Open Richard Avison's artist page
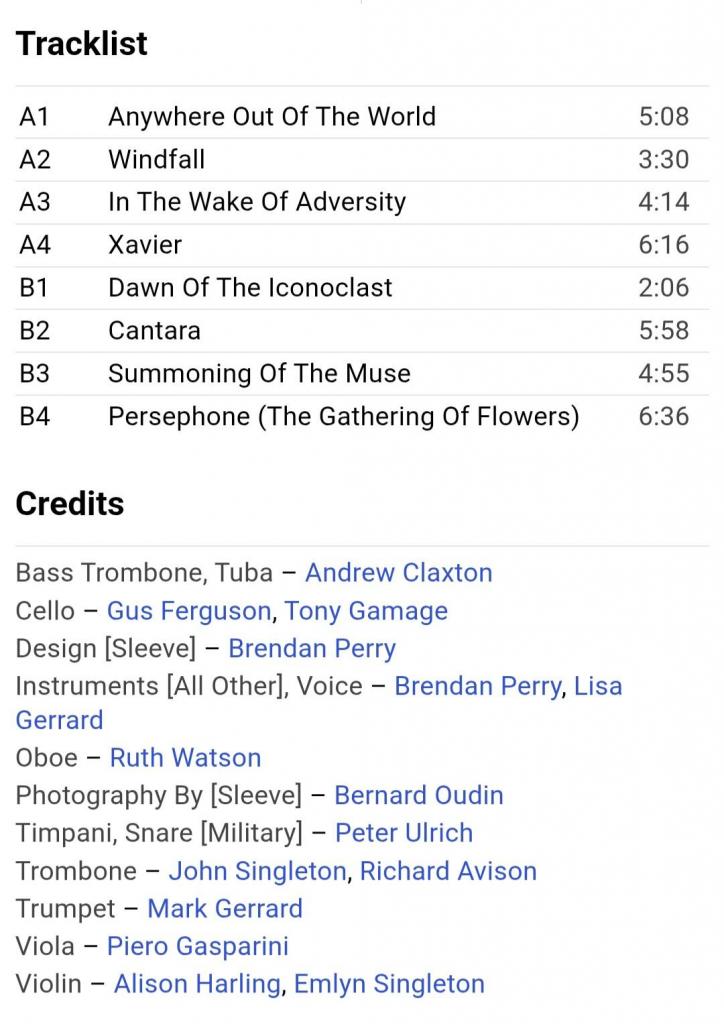 pyautogui.click(x=448, y=871)
